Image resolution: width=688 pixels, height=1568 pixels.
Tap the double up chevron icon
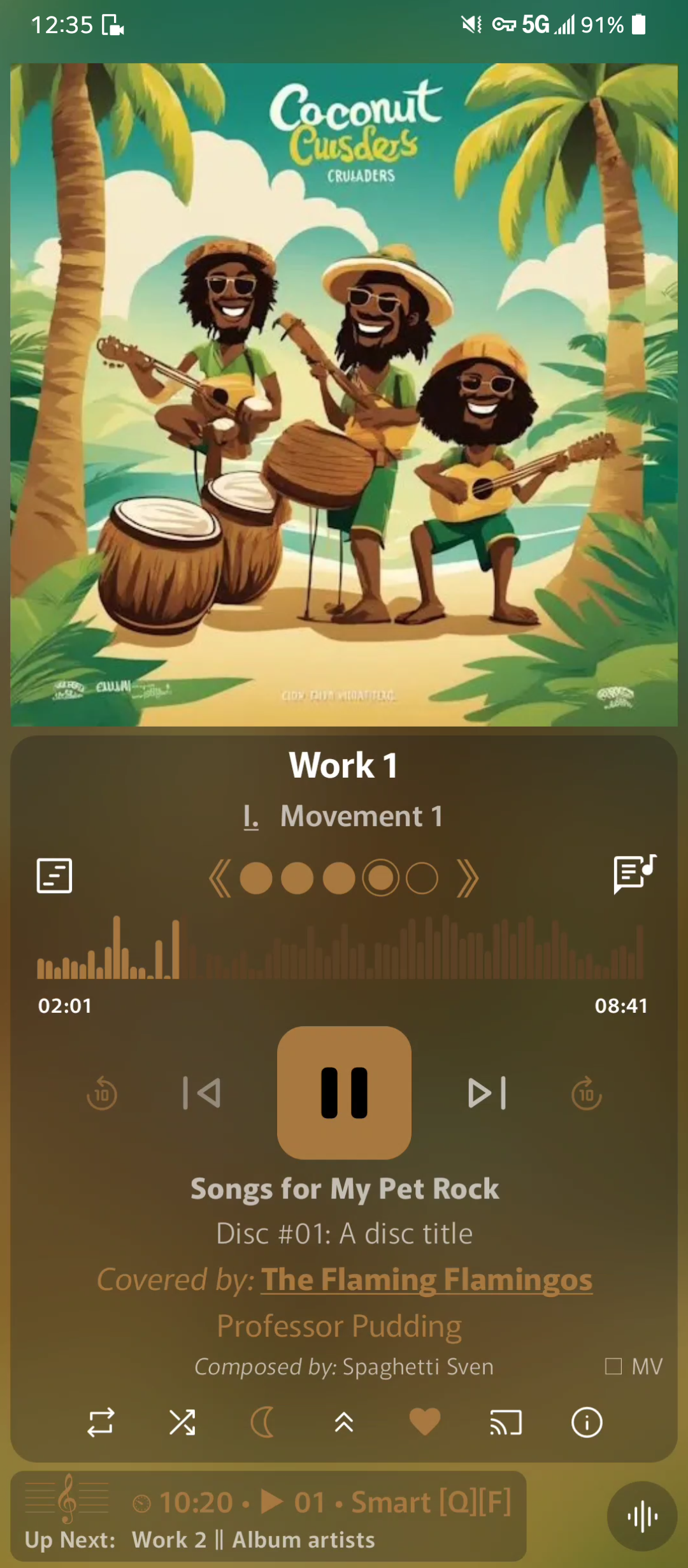coord(344,1422)
